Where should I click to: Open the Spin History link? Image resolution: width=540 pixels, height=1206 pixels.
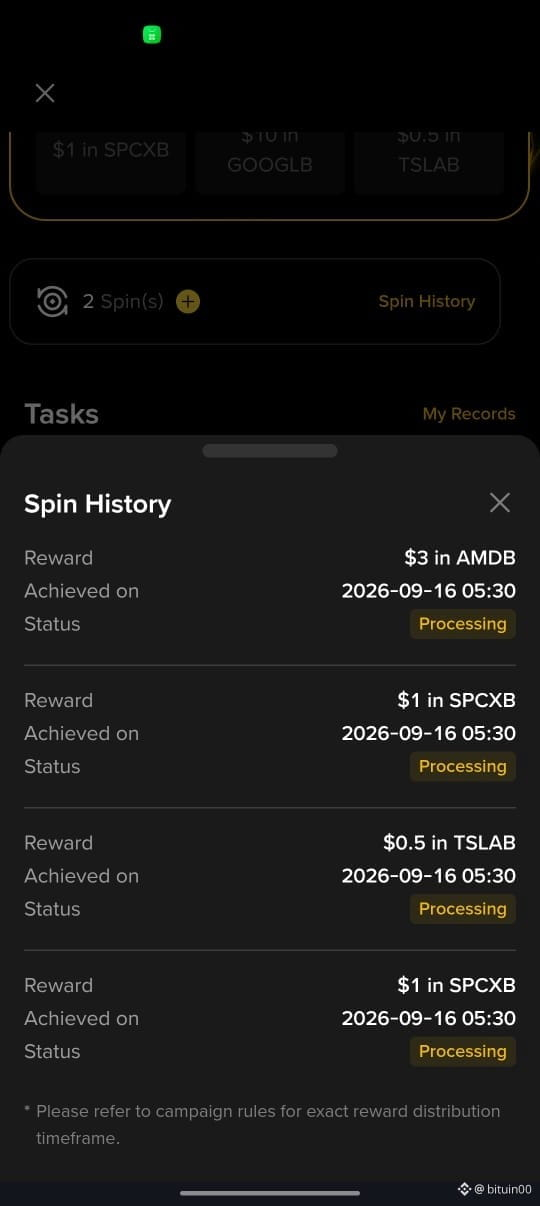pos(426,301)
